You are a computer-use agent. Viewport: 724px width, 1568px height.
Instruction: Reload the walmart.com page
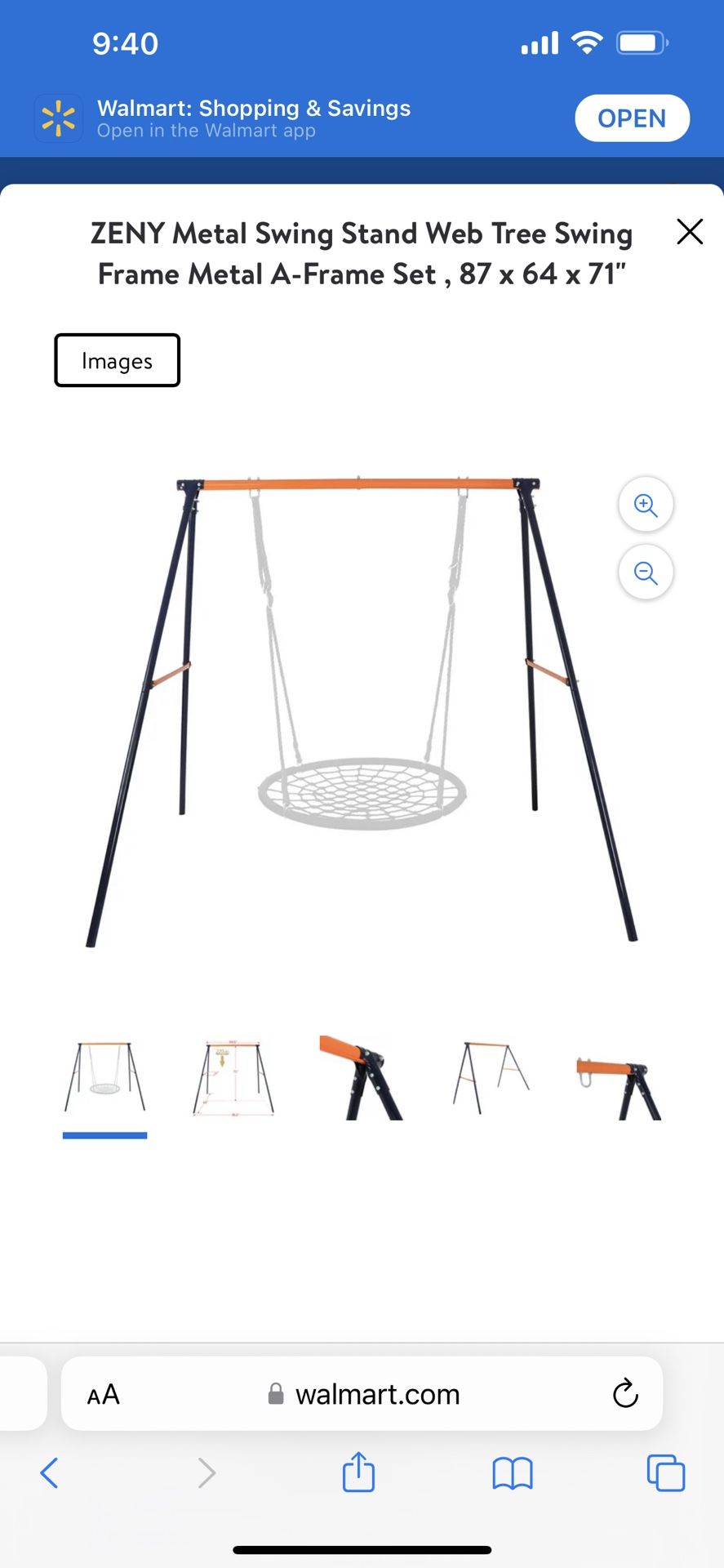(x=624, y=1394)
